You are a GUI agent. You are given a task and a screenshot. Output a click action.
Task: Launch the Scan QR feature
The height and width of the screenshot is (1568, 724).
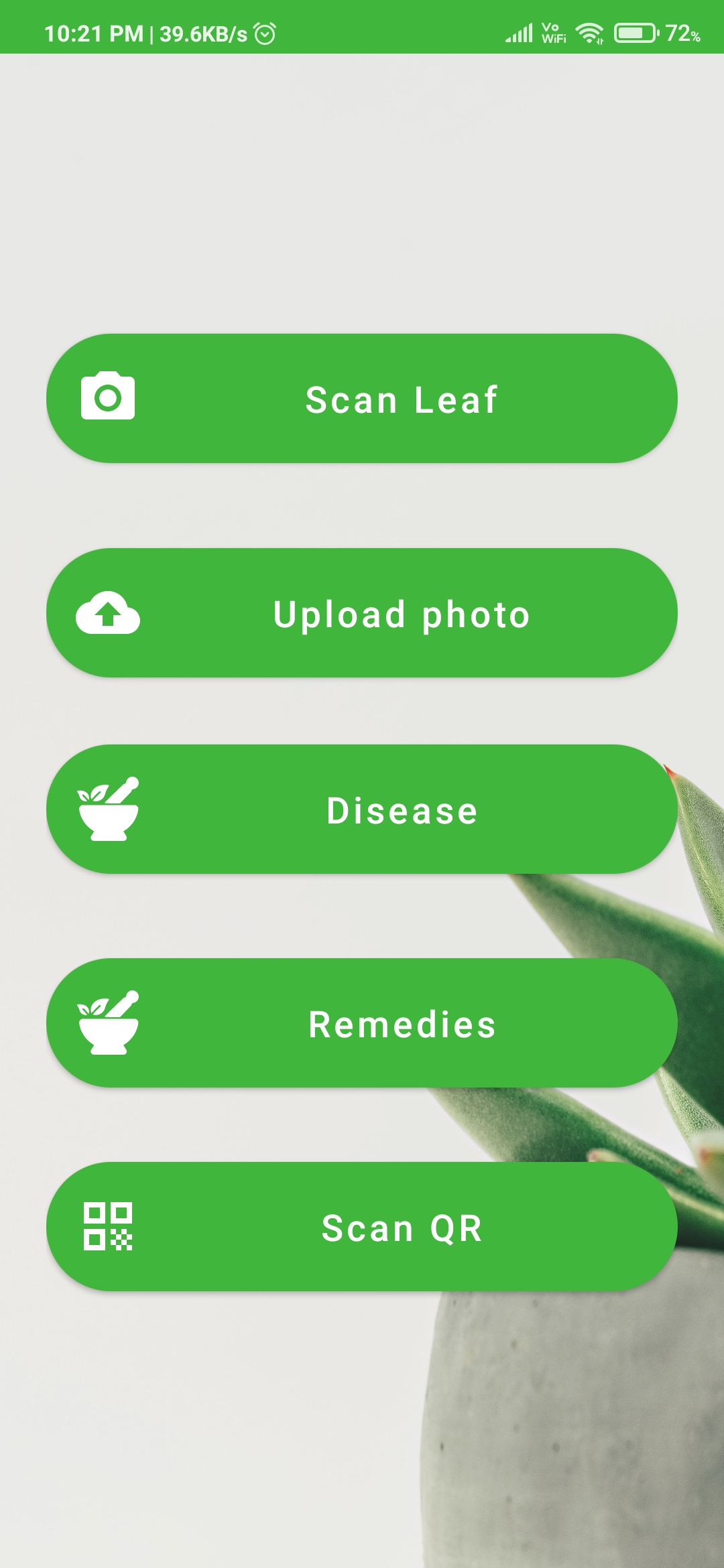click(362, 1226)
